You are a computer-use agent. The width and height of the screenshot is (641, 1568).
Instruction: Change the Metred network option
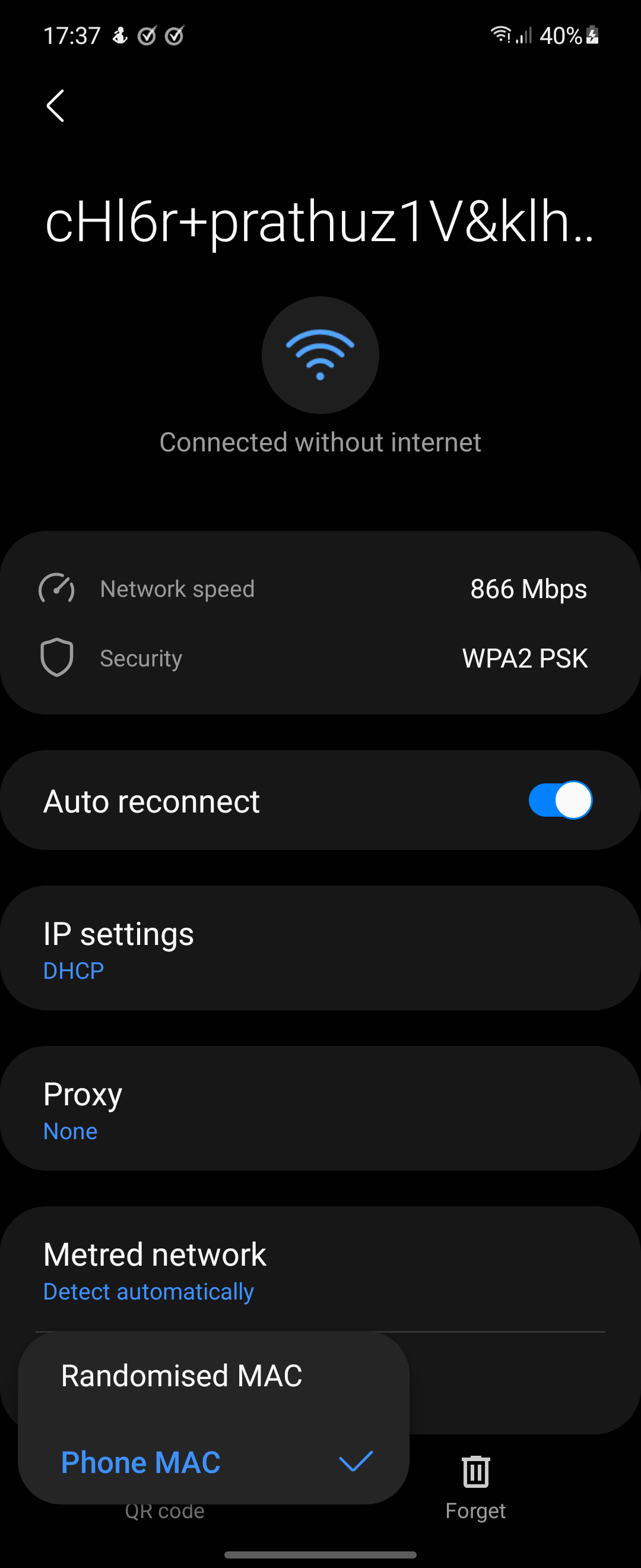(320, 1270)
